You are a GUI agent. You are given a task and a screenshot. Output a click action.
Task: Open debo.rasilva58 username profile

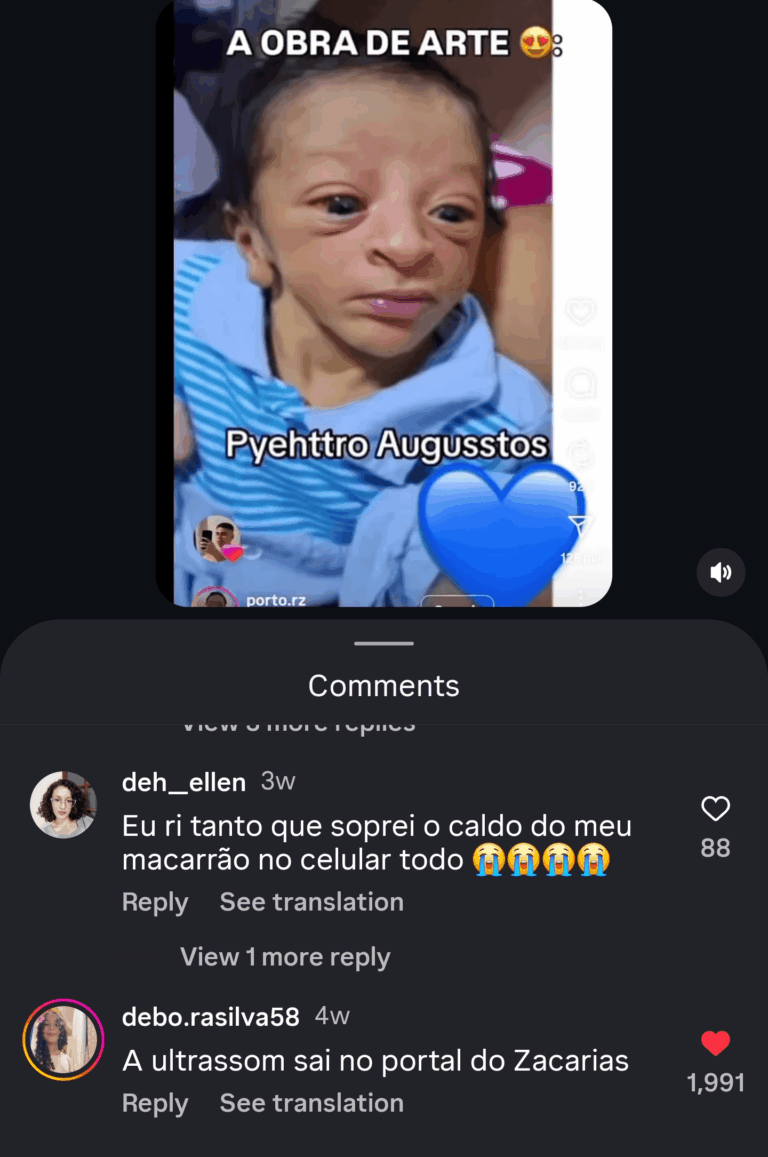pos(210,1017)
